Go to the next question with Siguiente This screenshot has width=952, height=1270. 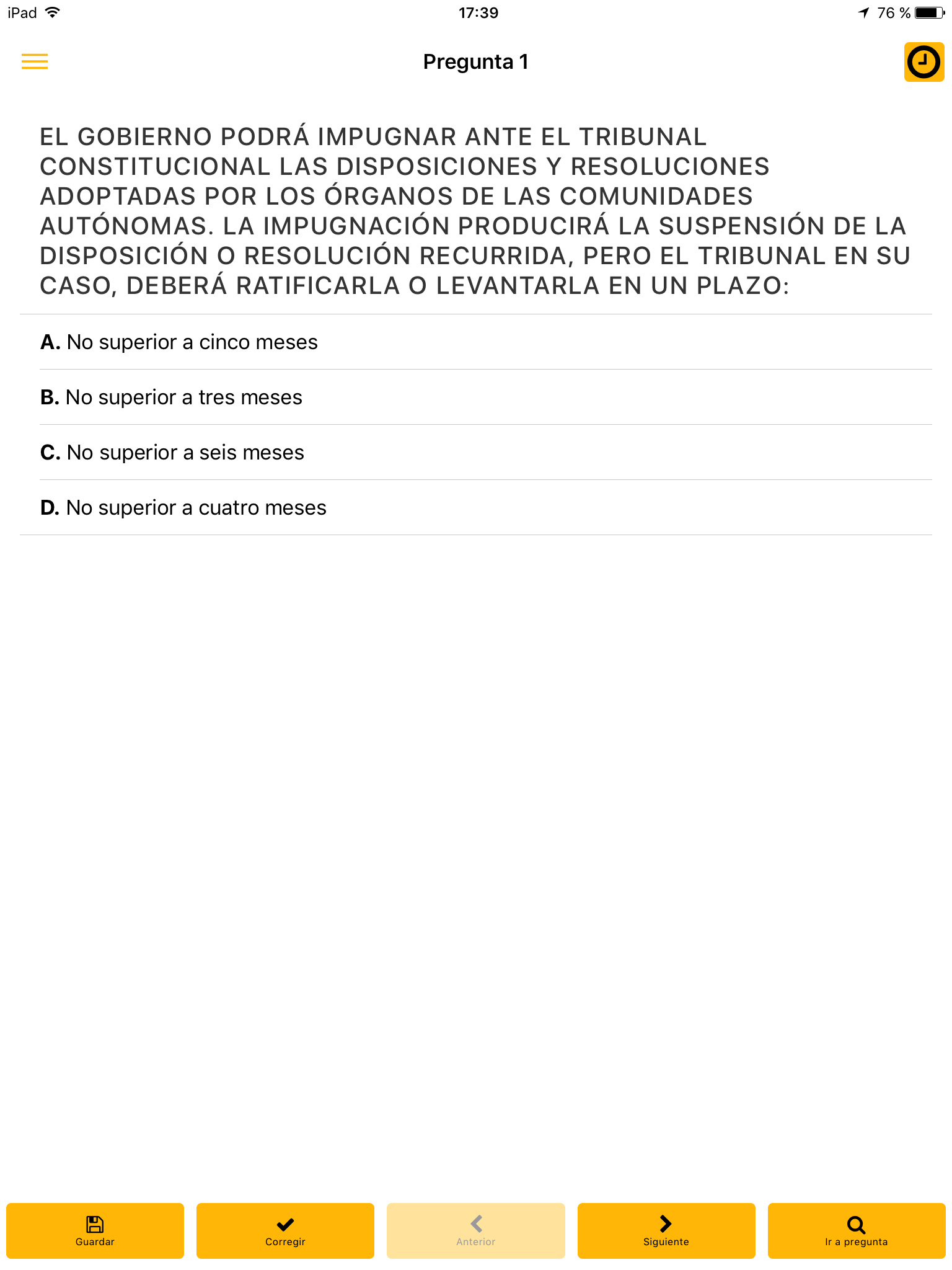(x=666, y=1230)
